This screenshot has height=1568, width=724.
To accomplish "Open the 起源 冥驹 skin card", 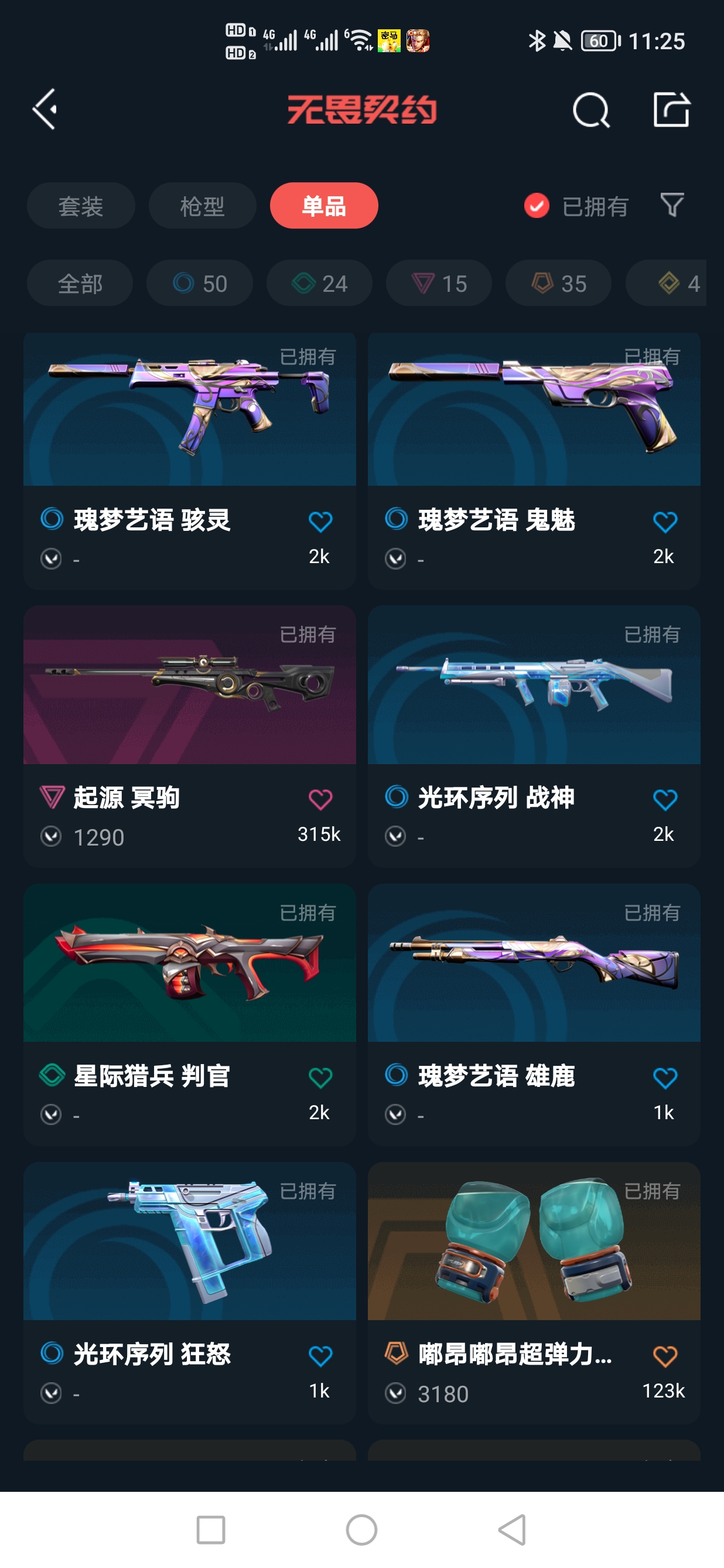I will point(189,700).
